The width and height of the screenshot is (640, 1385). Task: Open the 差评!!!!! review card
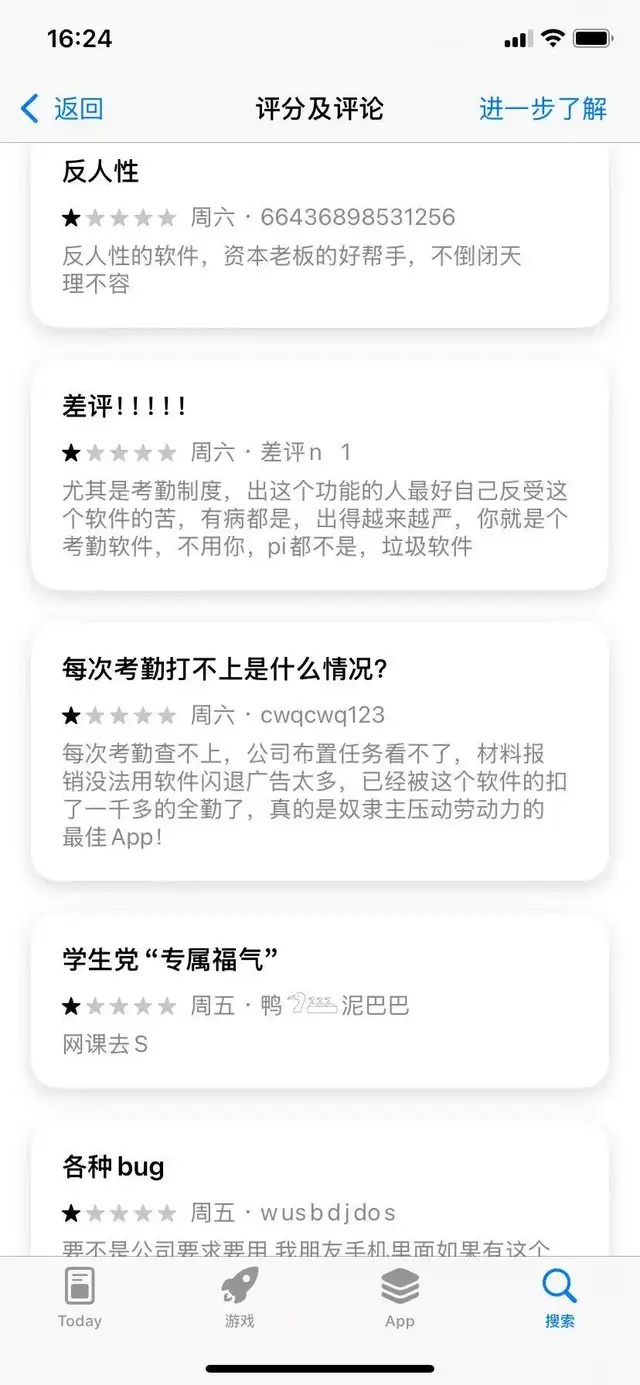(320, 475)
